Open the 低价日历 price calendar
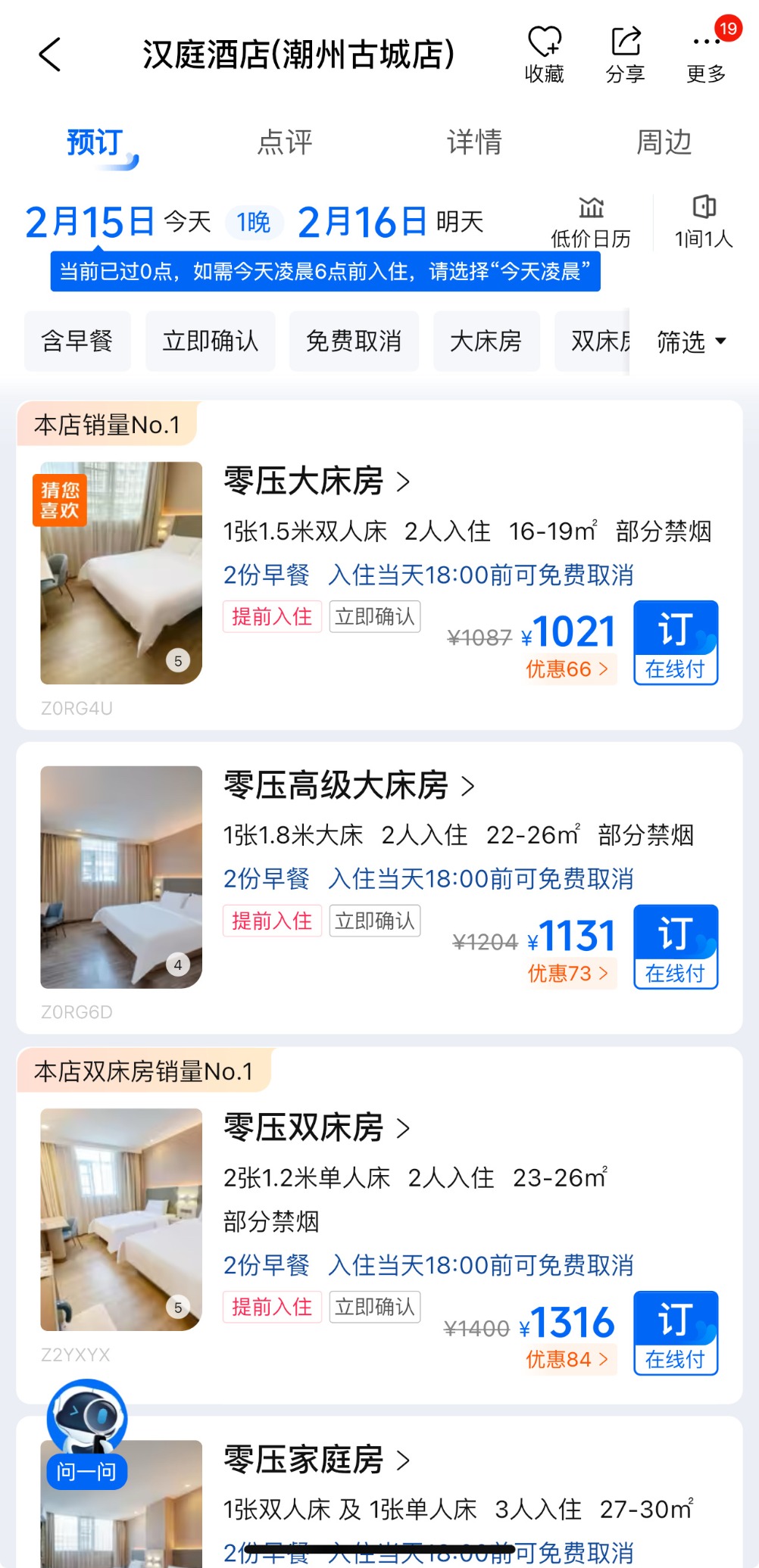The height and width of the screenshot is (1568, 759). [591, 221]
